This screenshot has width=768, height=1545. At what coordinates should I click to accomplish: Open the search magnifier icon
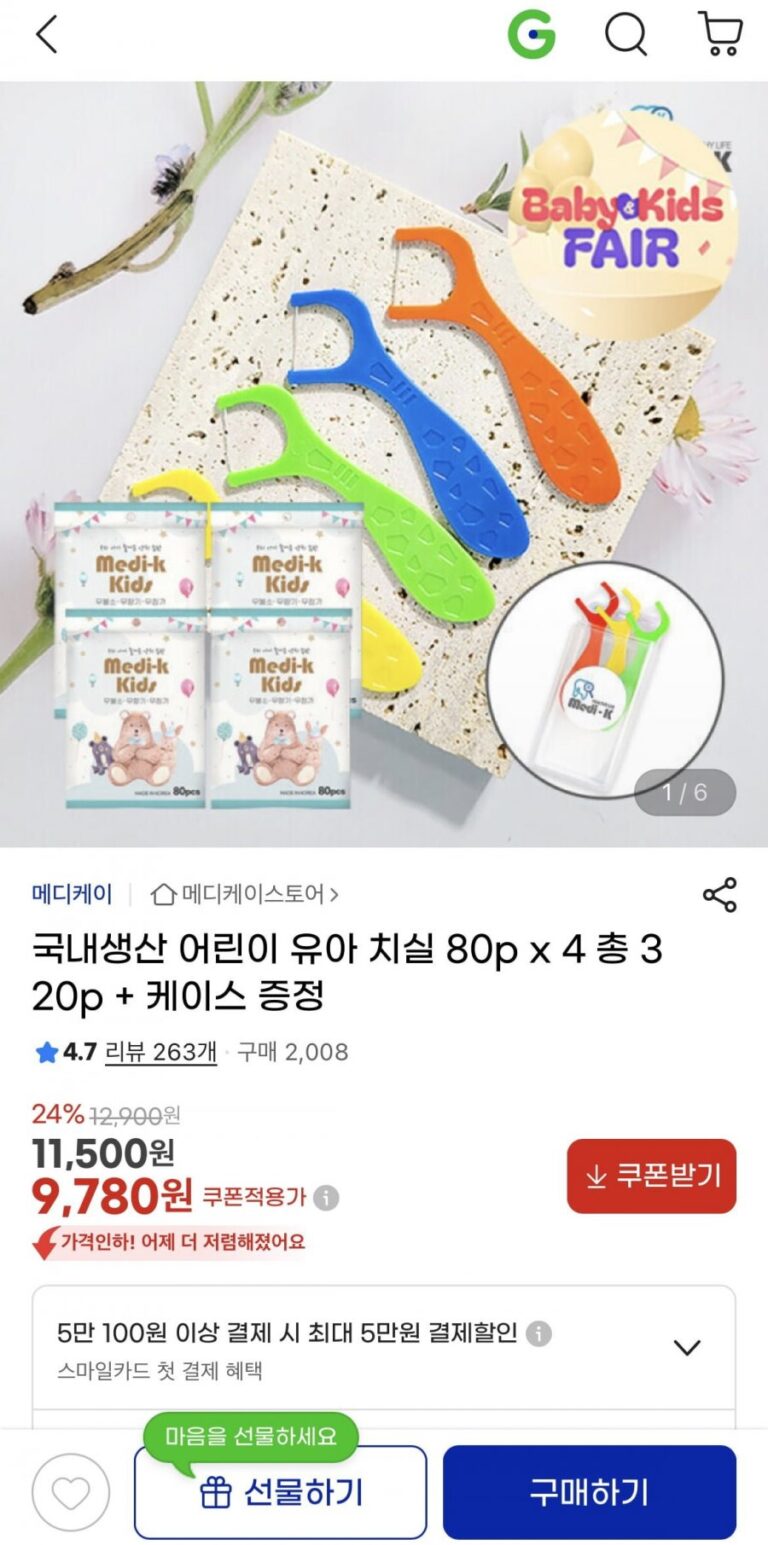626,36
